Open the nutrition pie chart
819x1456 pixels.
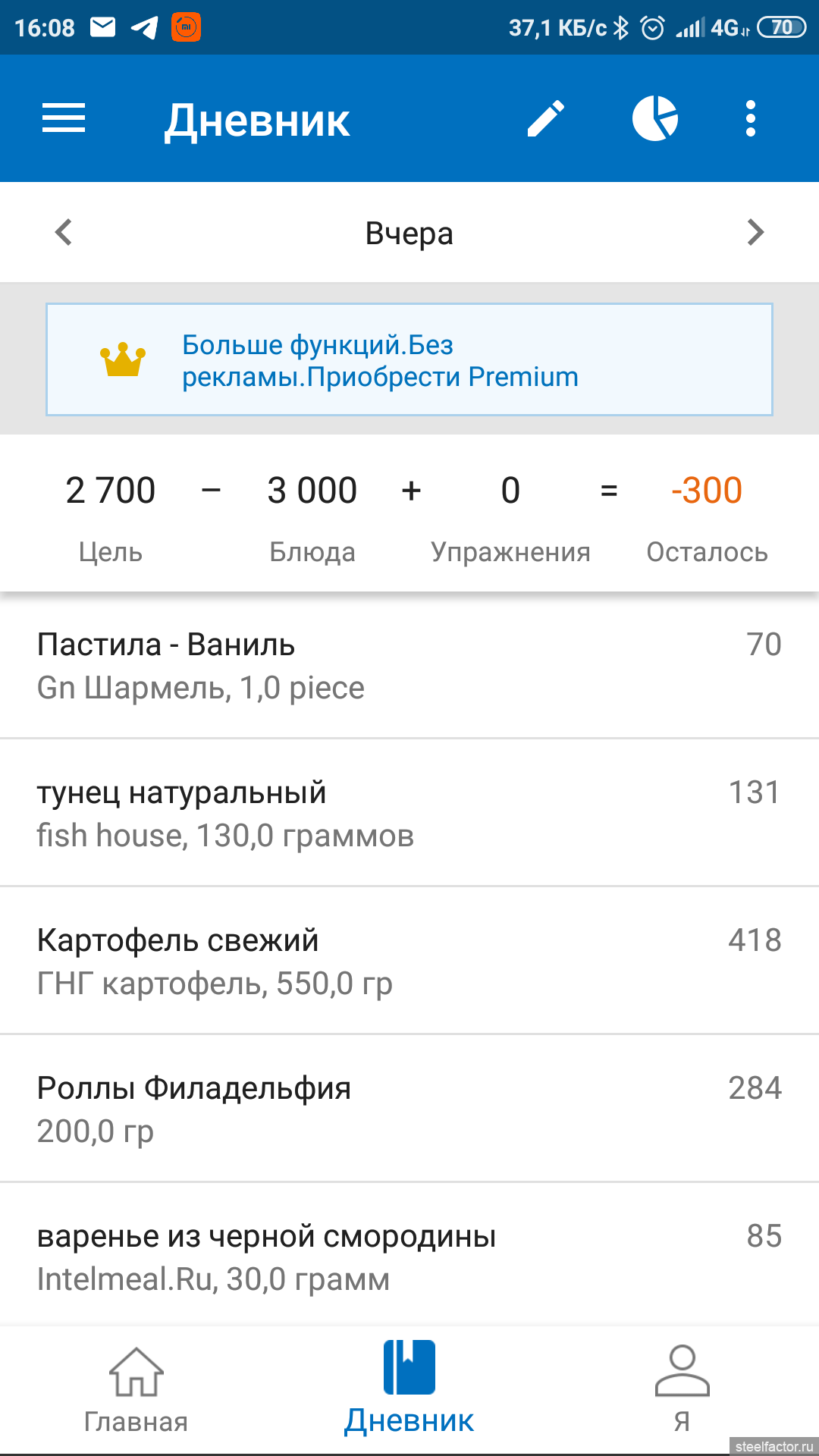click(x=655, y=118)
